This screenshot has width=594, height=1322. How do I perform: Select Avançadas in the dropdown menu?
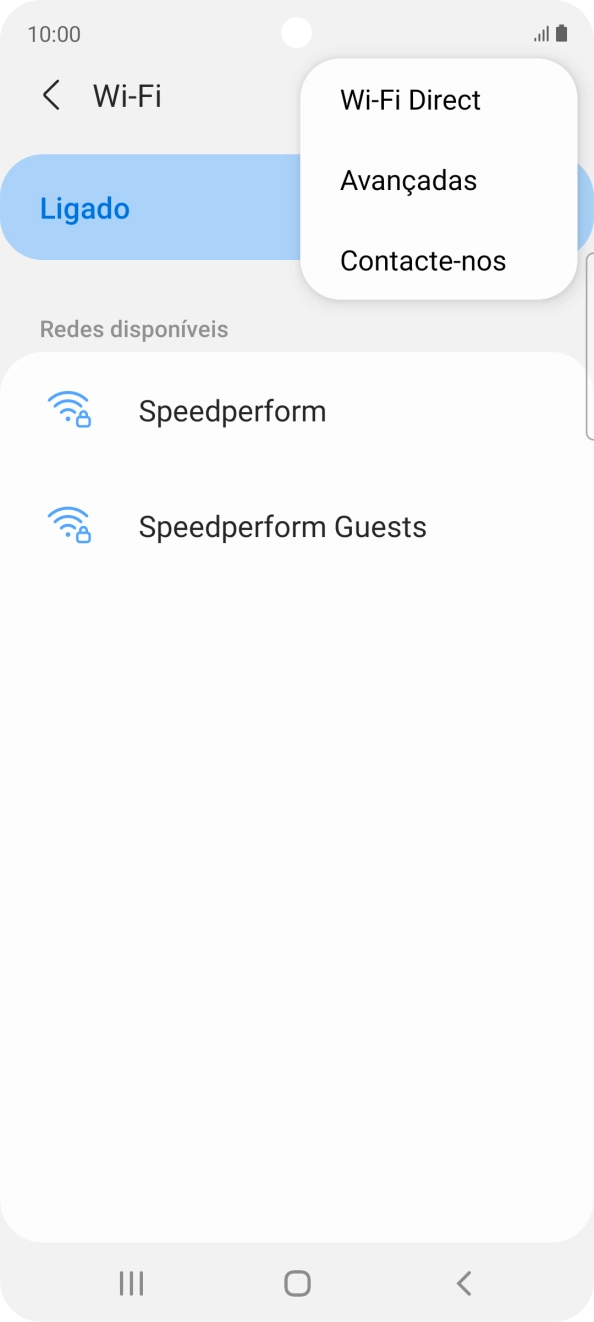tap(438, 181)
